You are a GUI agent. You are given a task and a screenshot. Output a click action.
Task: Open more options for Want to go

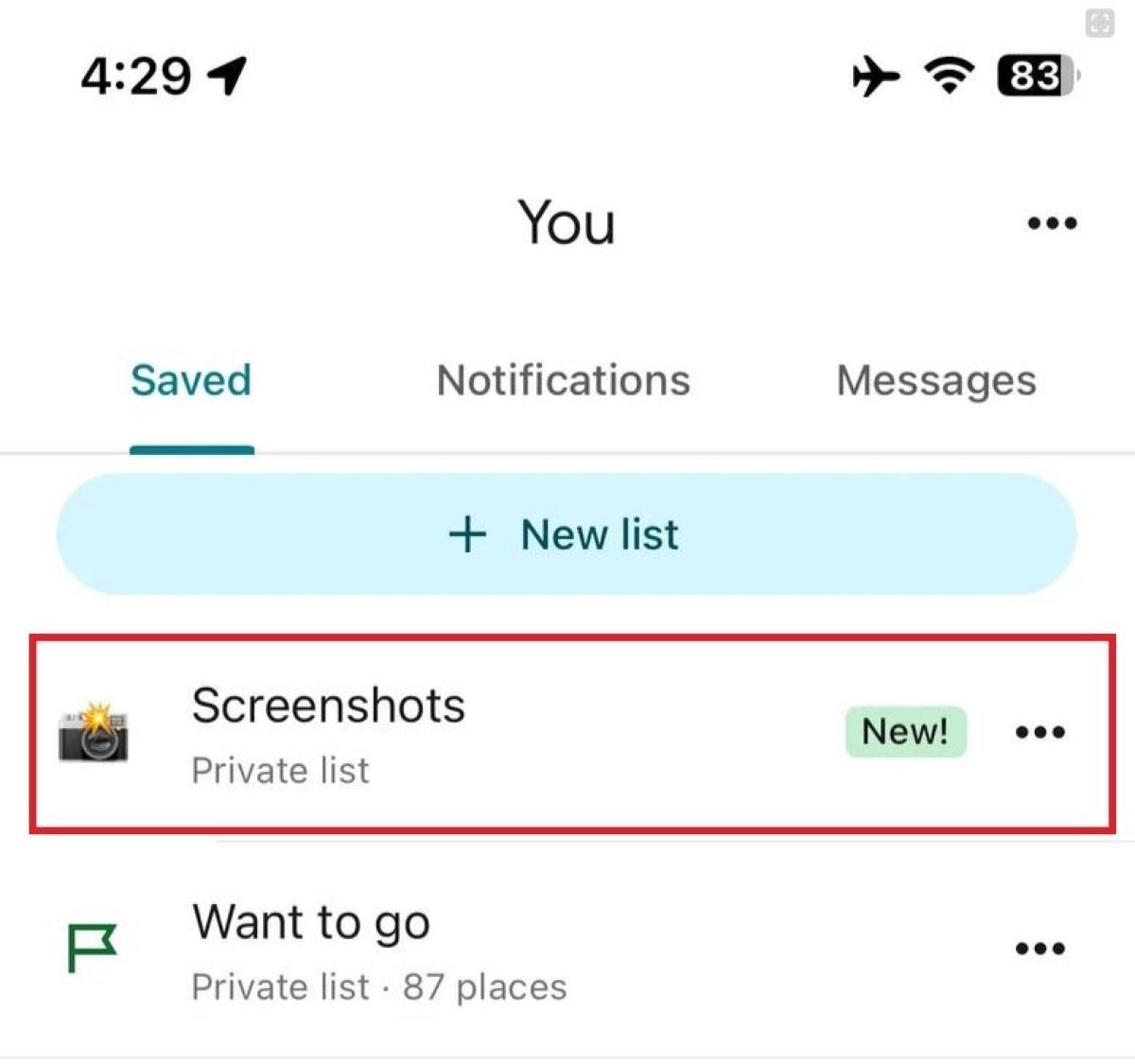(x=1039, y=949)
